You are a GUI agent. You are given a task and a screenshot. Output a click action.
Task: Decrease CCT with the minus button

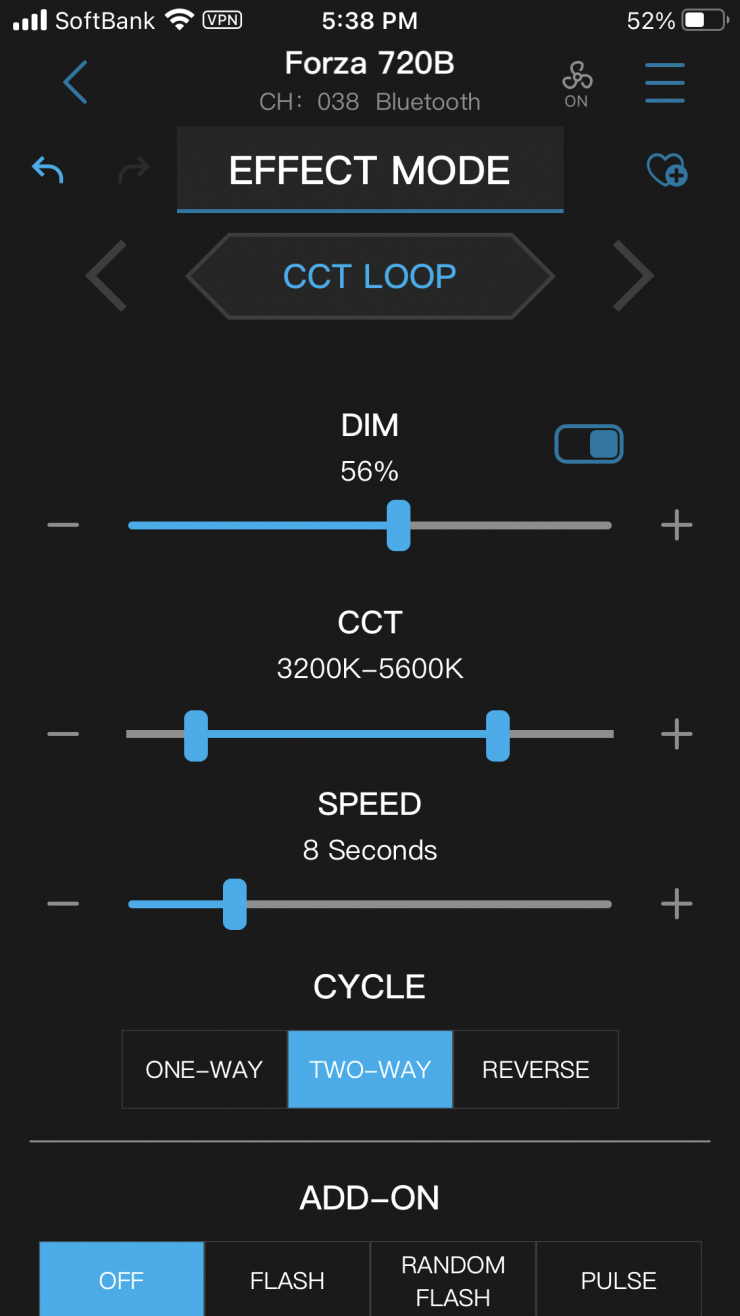coord(63,734)
